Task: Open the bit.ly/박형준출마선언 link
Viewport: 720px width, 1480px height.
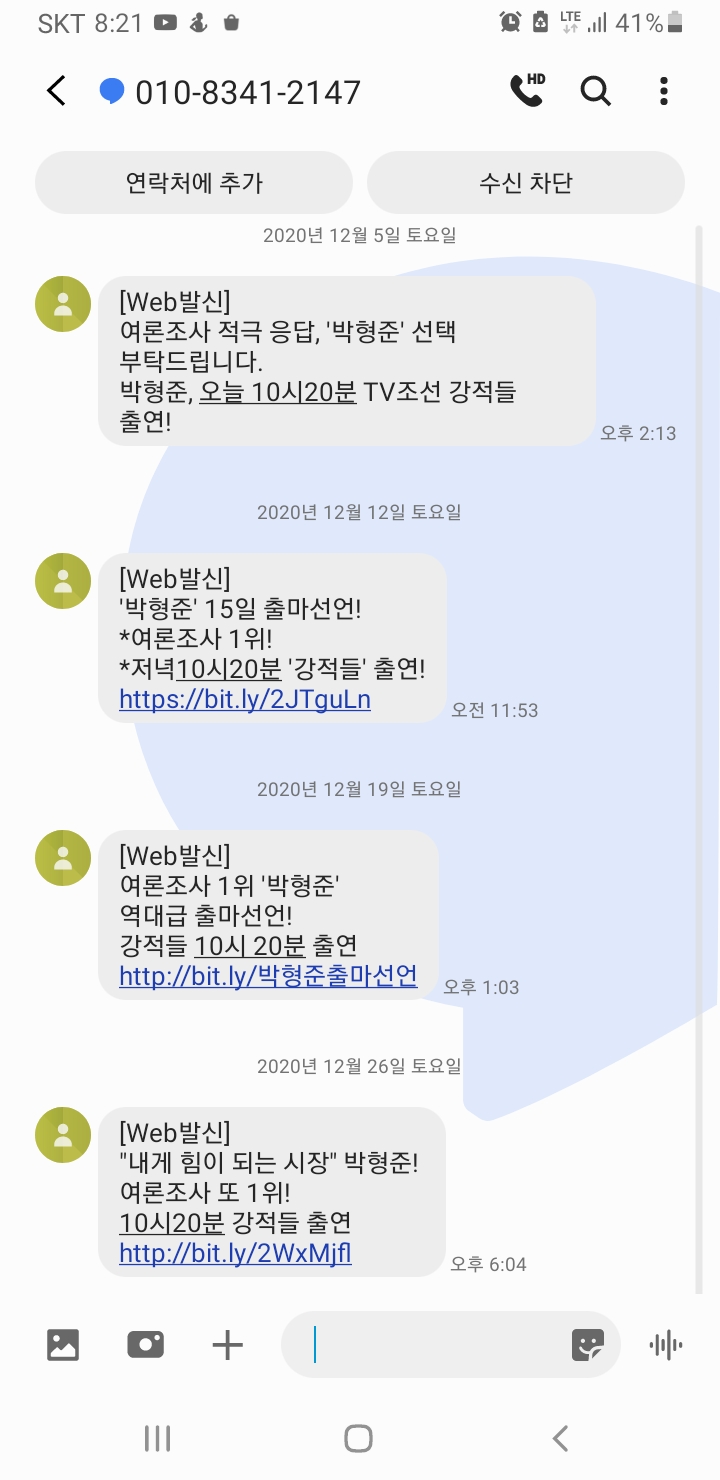Action: pos(268,976)
